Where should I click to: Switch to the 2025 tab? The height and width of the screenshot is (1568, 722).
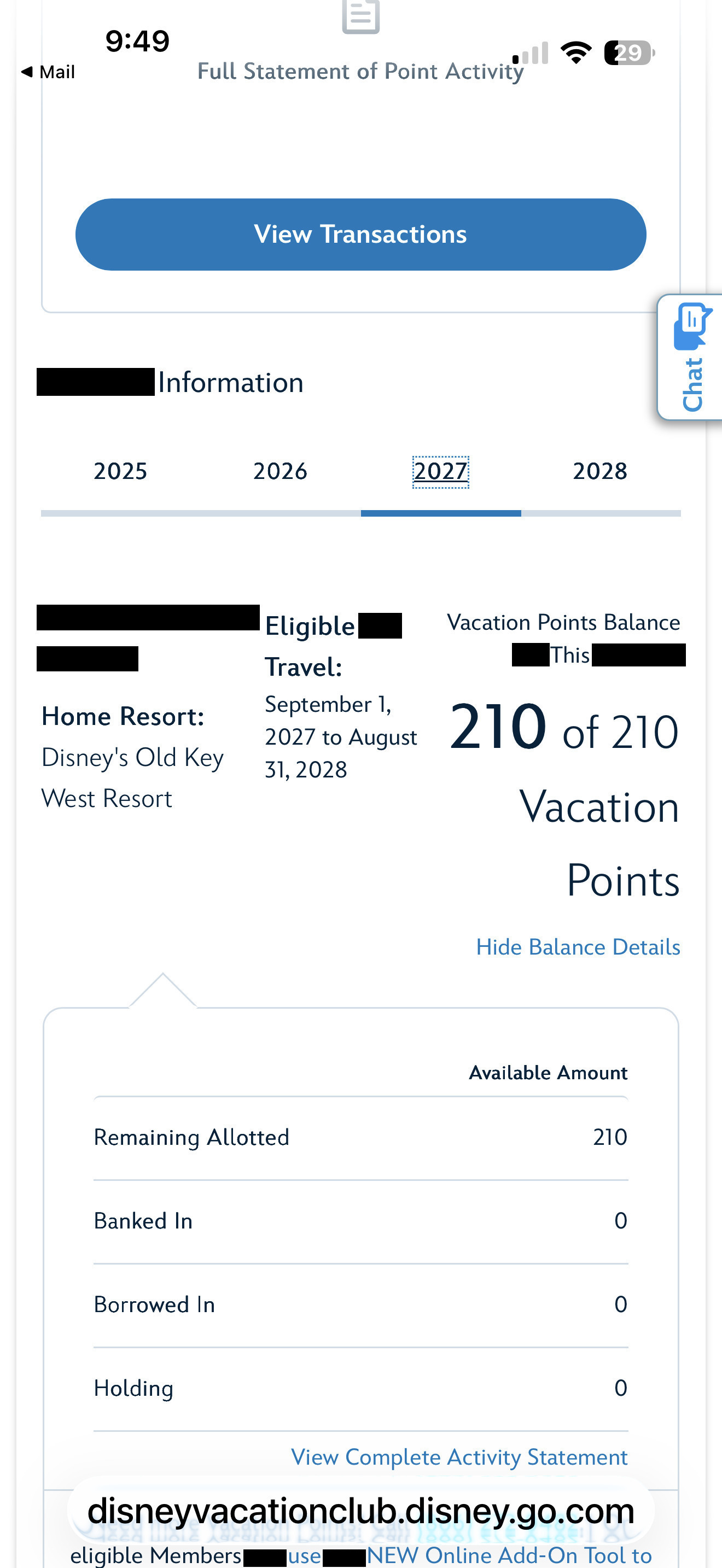[120, 471]
